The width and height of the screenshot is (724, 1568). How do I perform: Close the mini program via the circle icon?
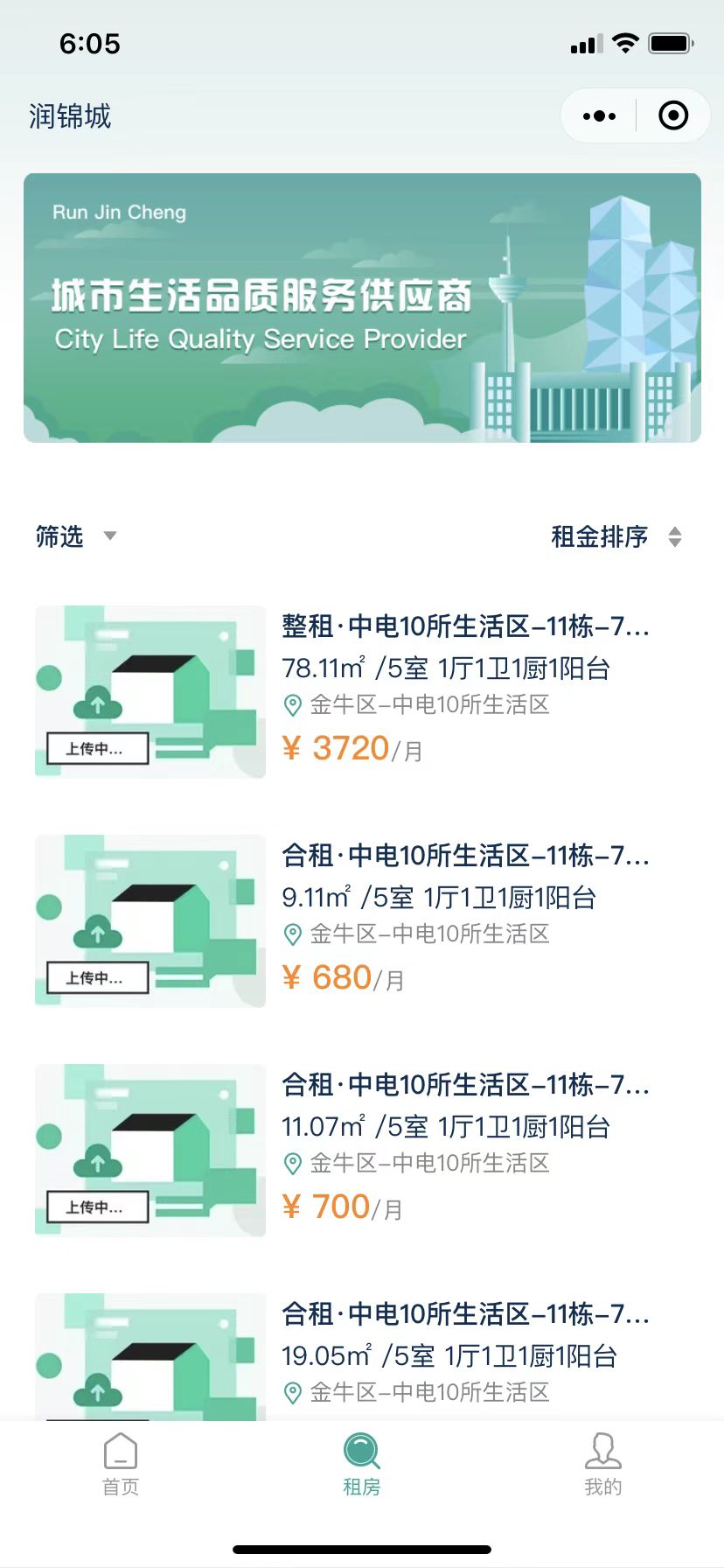[672, 115]
